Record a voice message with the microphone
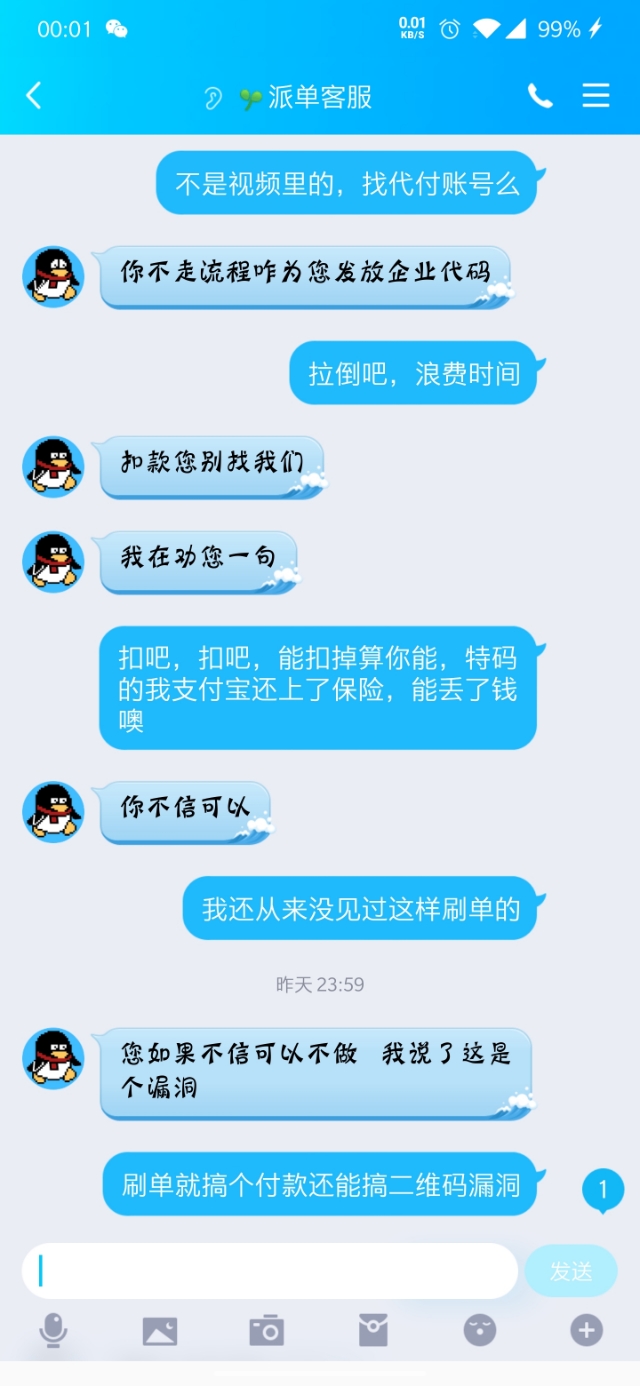The height and width of the screenshot is (1386, 640). [x=53, y=1330]
